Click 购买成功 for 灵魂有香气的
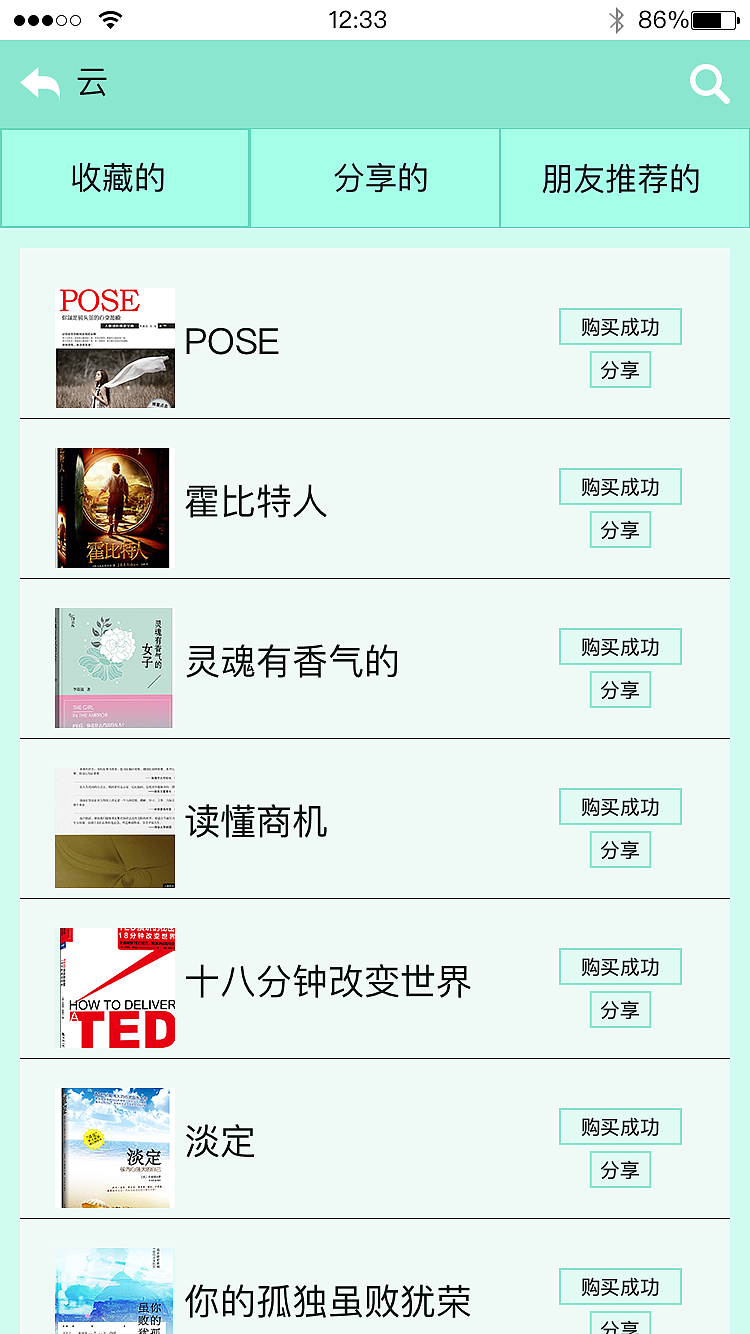The width and height of the screenshot is (750, 1334). pos(620,646)
